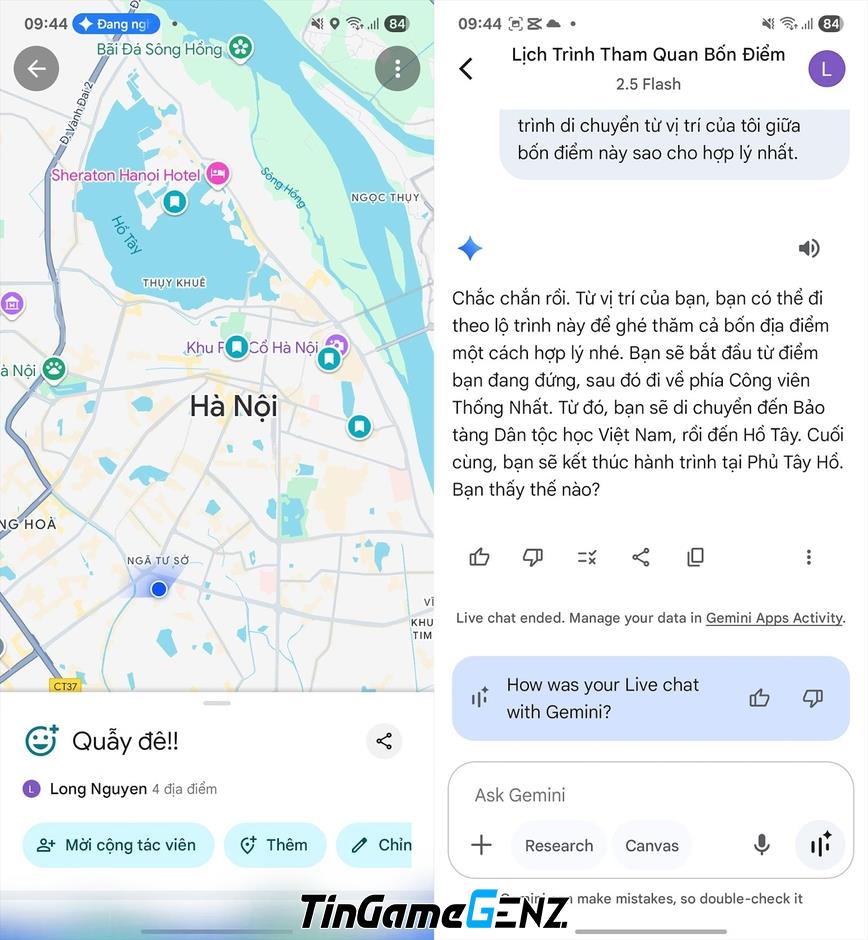Start voice input with the microphone
The image size is (868, 940).
[x=762, y=845]
